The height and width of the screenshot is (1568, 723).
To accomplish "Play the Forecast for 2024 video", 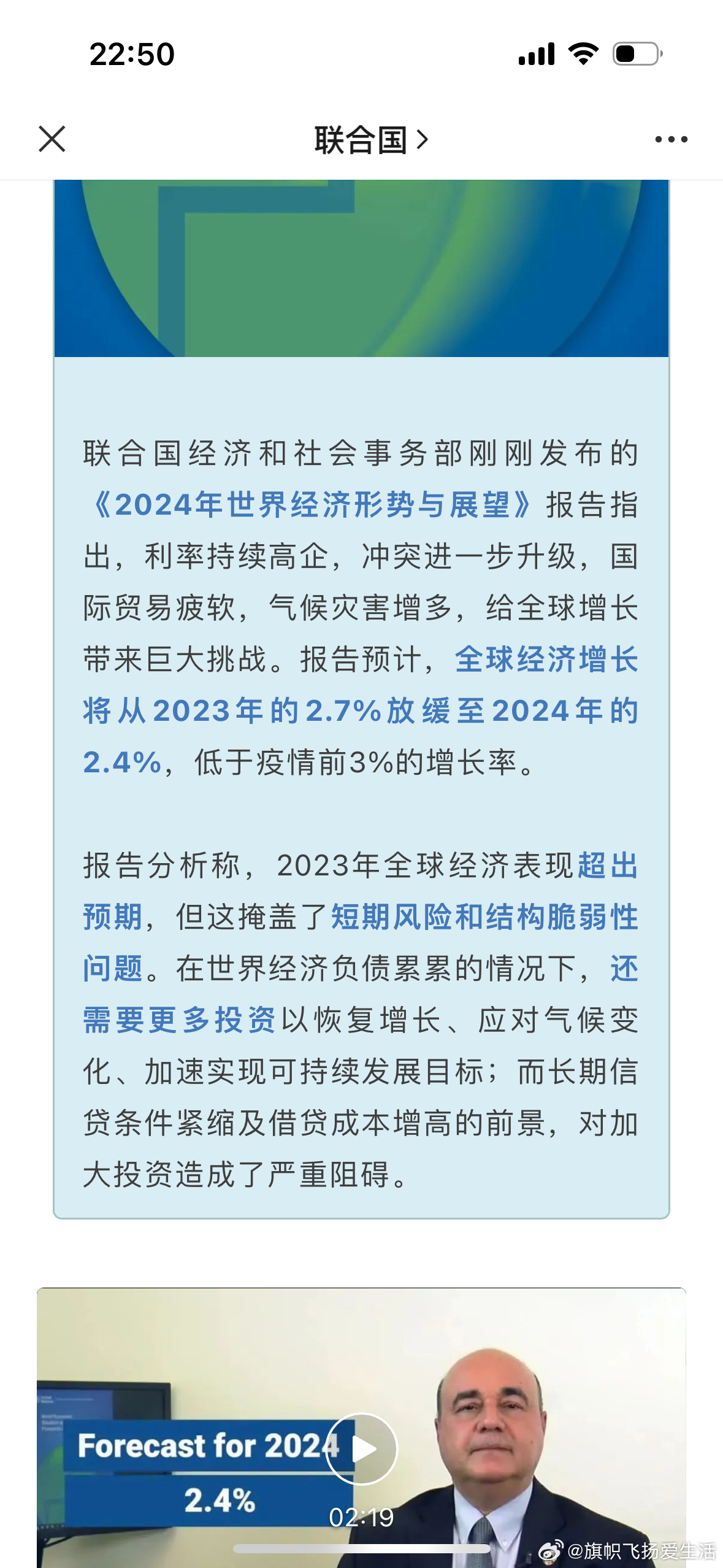I will 362,1449.
